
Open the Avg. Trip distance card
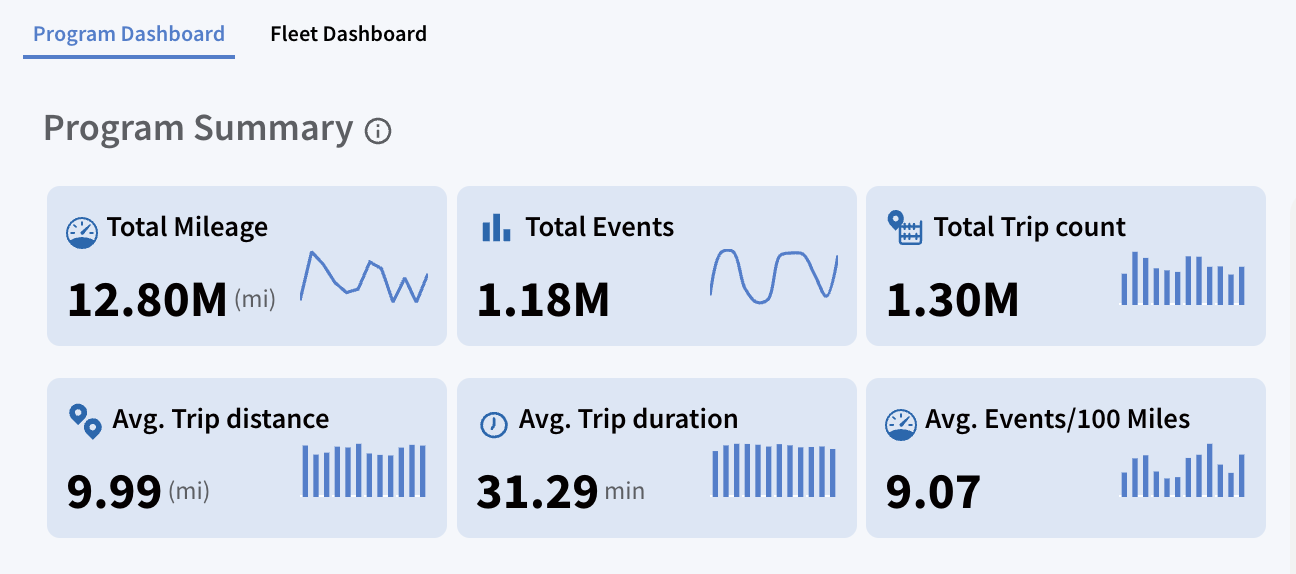click(247, 458)
